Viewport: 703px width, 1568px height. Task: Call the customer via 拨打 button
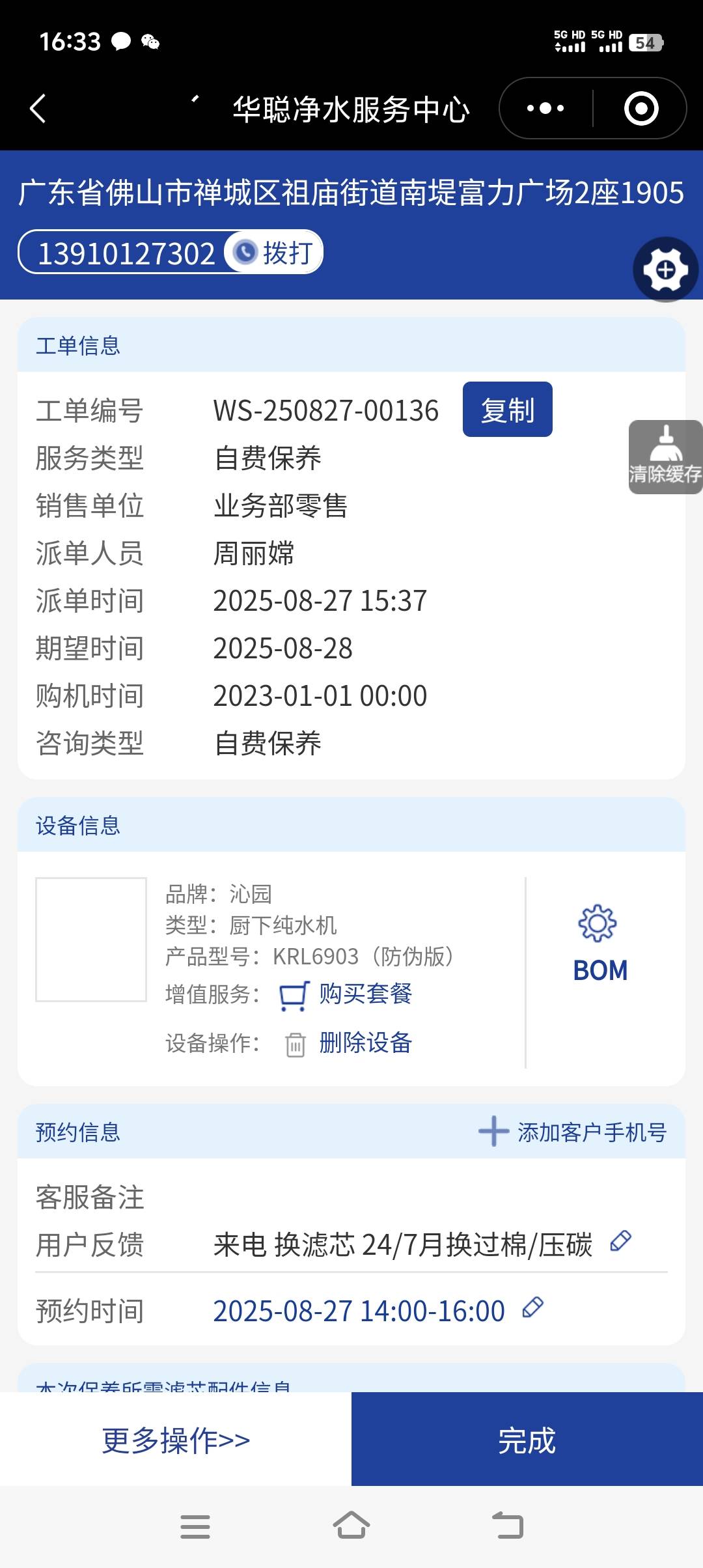pyautogui.click(x=275, y=253)
